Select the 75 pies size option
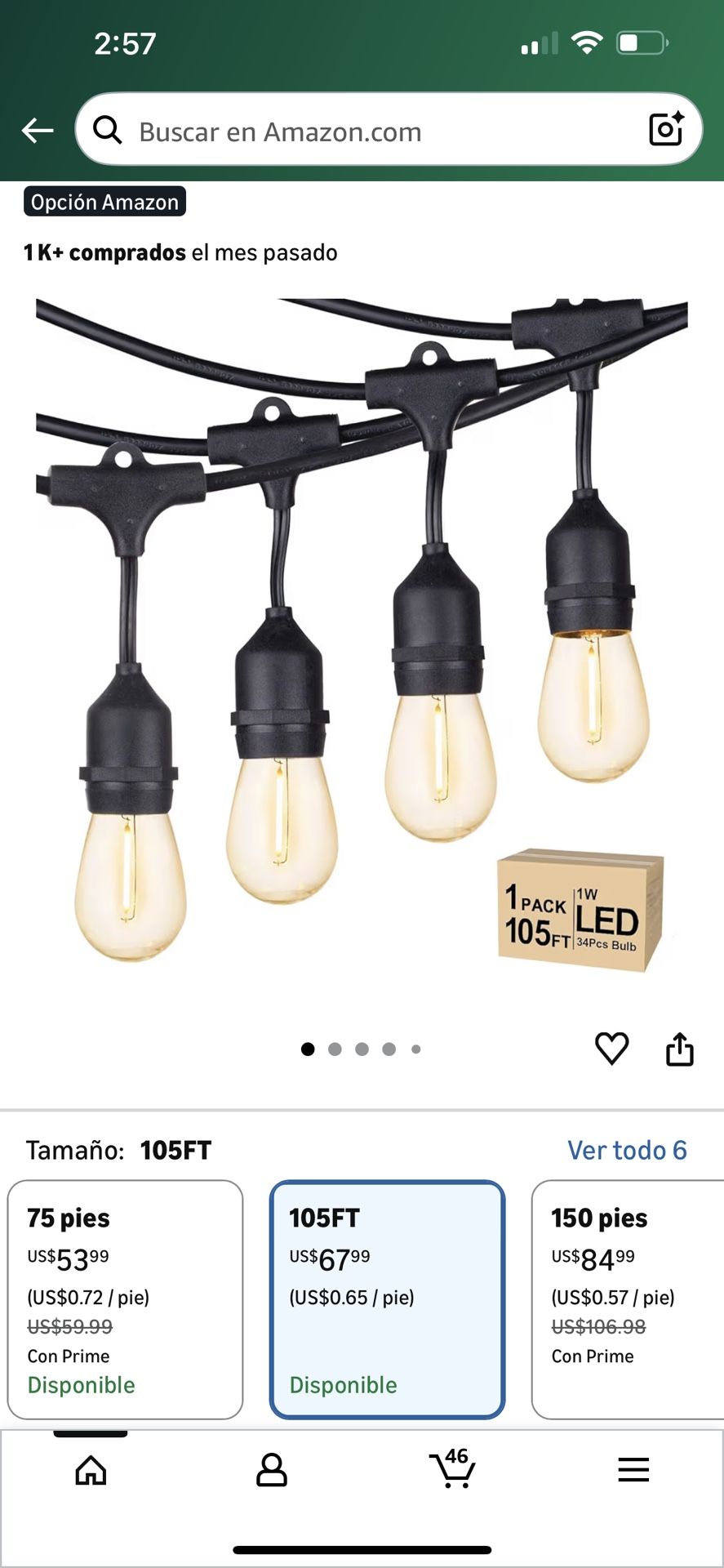Screen dimensions: 724x1568 tap(126, 1298)
